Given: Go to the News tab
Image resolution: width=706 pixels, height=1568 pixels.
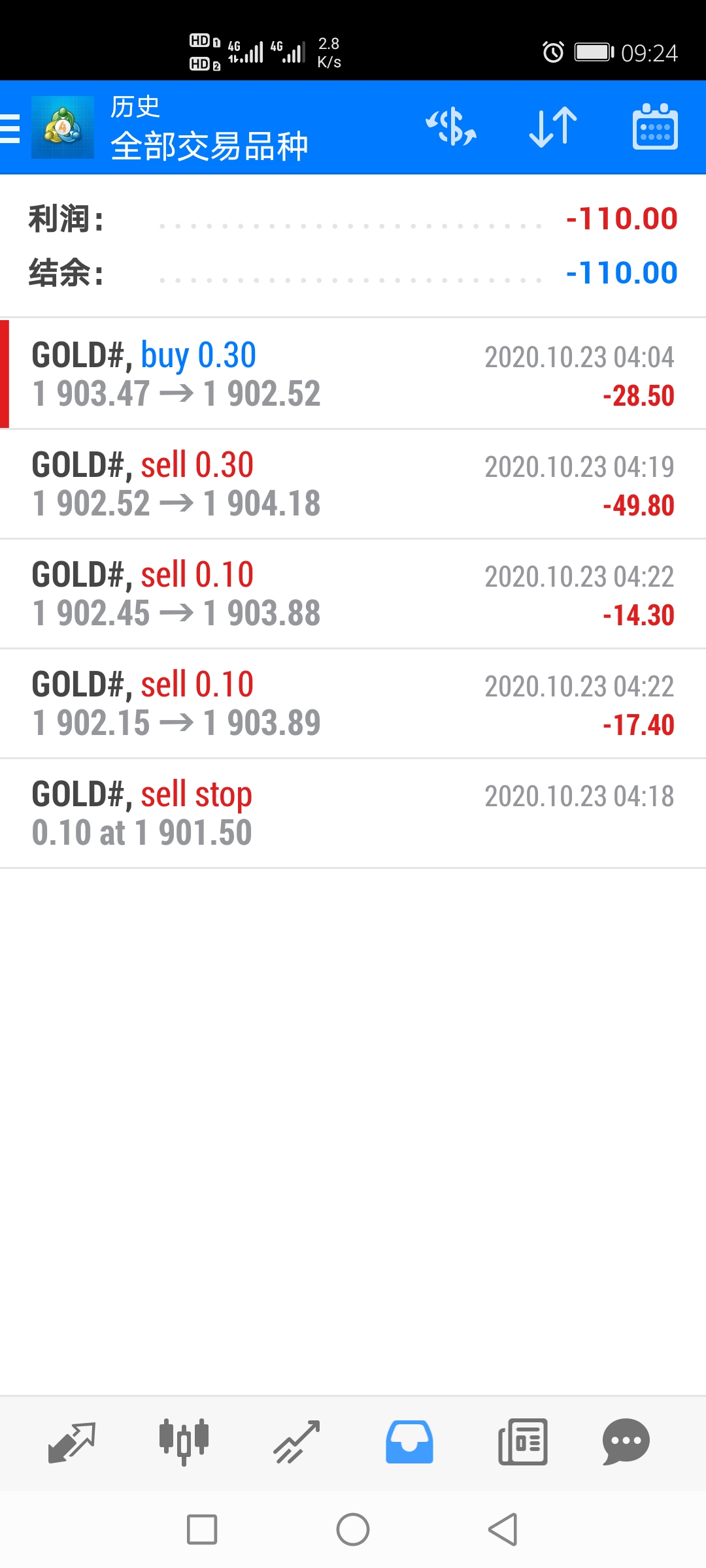Looking at the screenshot, I should [x=522, y=1442].
